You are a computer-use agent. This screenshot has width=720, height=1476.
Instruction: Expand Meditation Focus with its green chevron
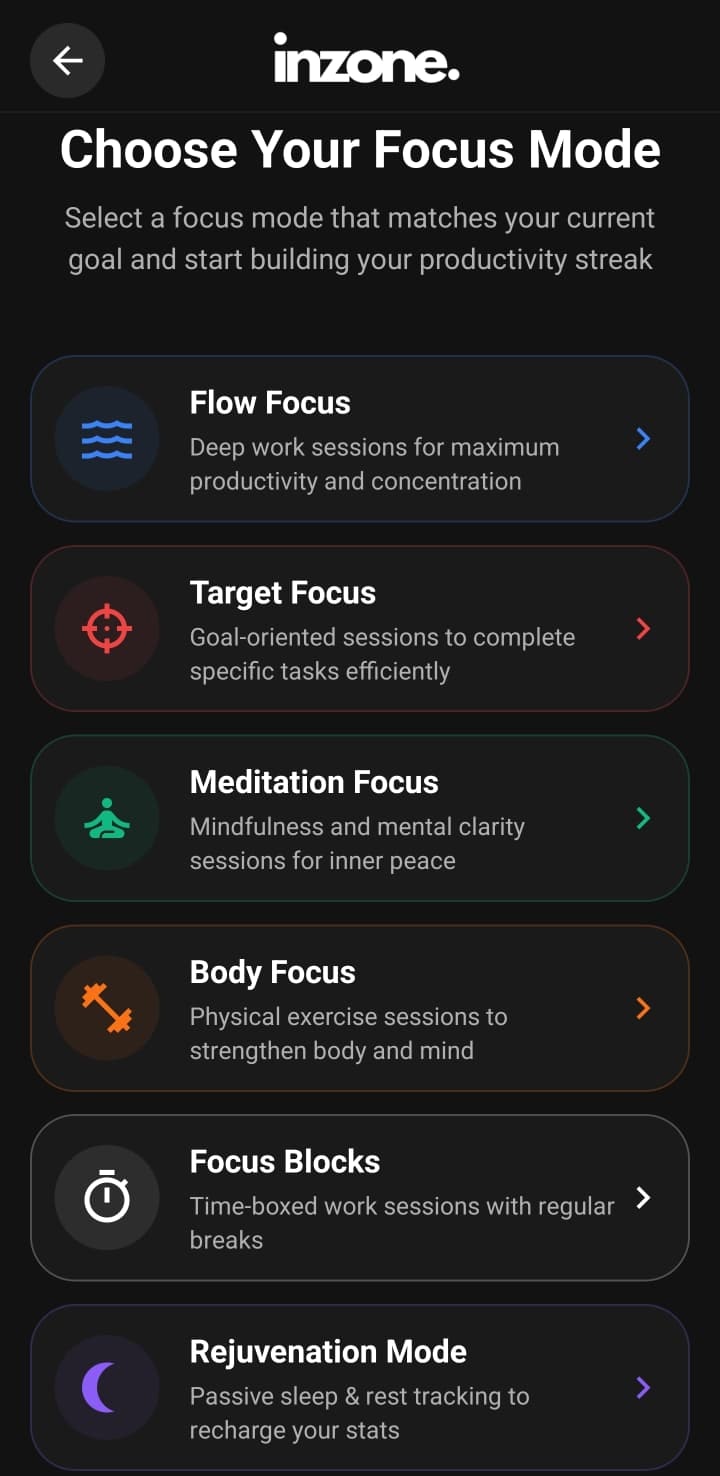pyautogui.click(x=642, y=818)
